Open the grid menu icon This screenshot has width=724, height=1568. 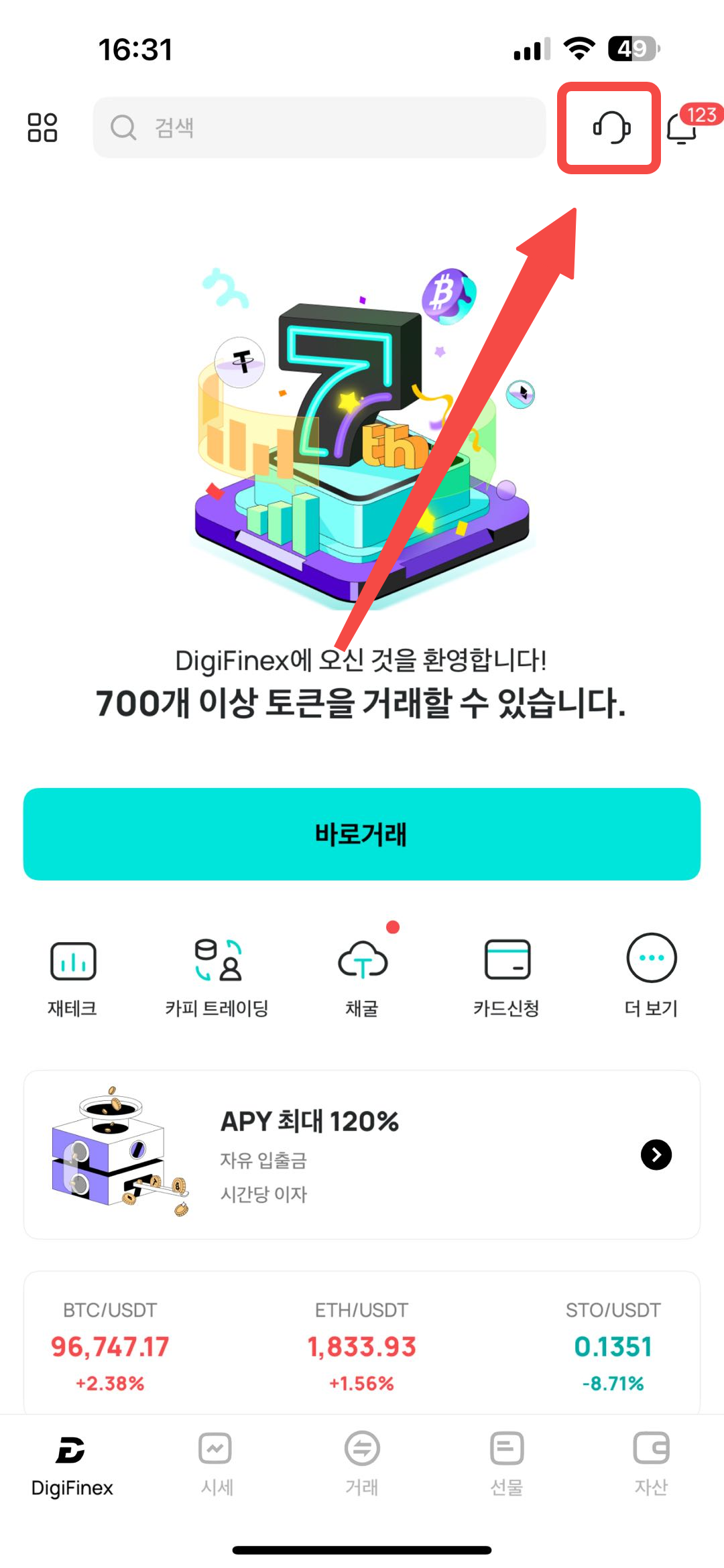(42, 127)
